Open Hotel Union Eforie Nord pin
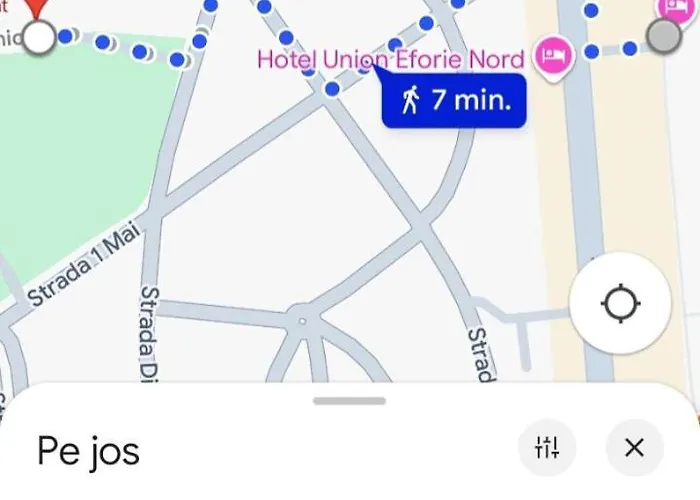Image resolution: width=700 pixels, height=500 pixels. tap(552, 56)
